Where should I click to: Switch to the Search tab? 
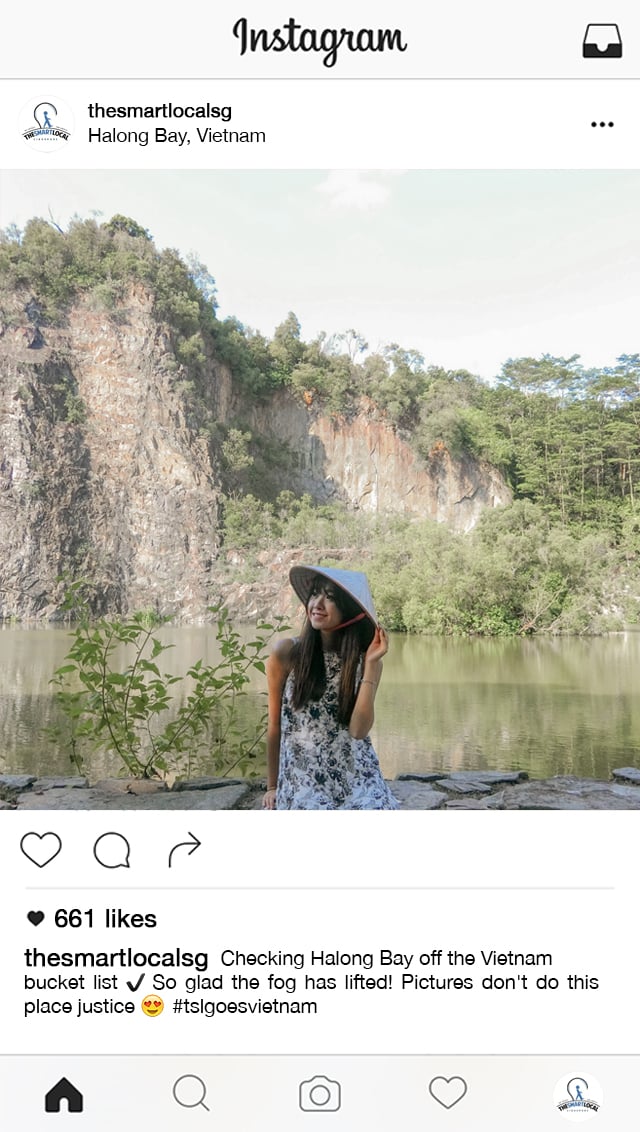click(191, 1093)
